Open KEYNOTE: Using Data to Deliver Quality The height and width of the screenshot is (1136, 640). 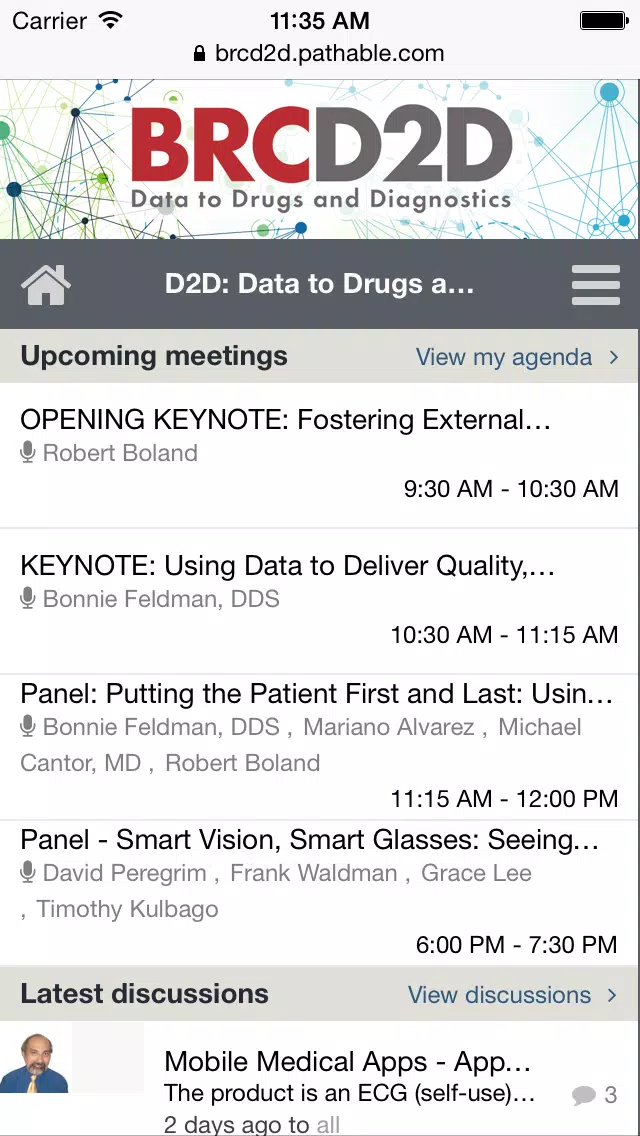pos(320,601)
